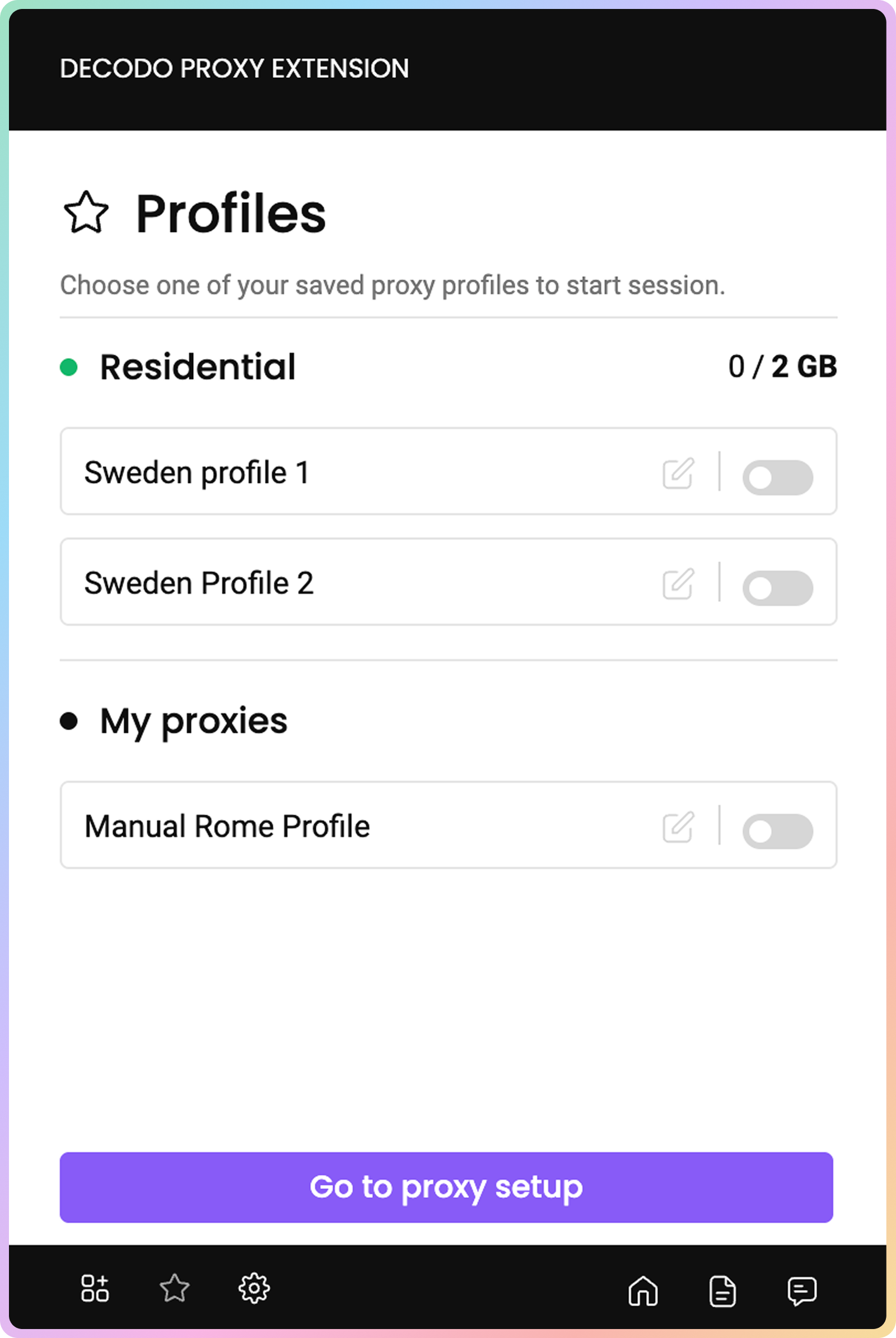This screenshot has width=896, height=1338.
Task: Open the chat support icon
Action: pyautogui.click(x=802, y=1290)
